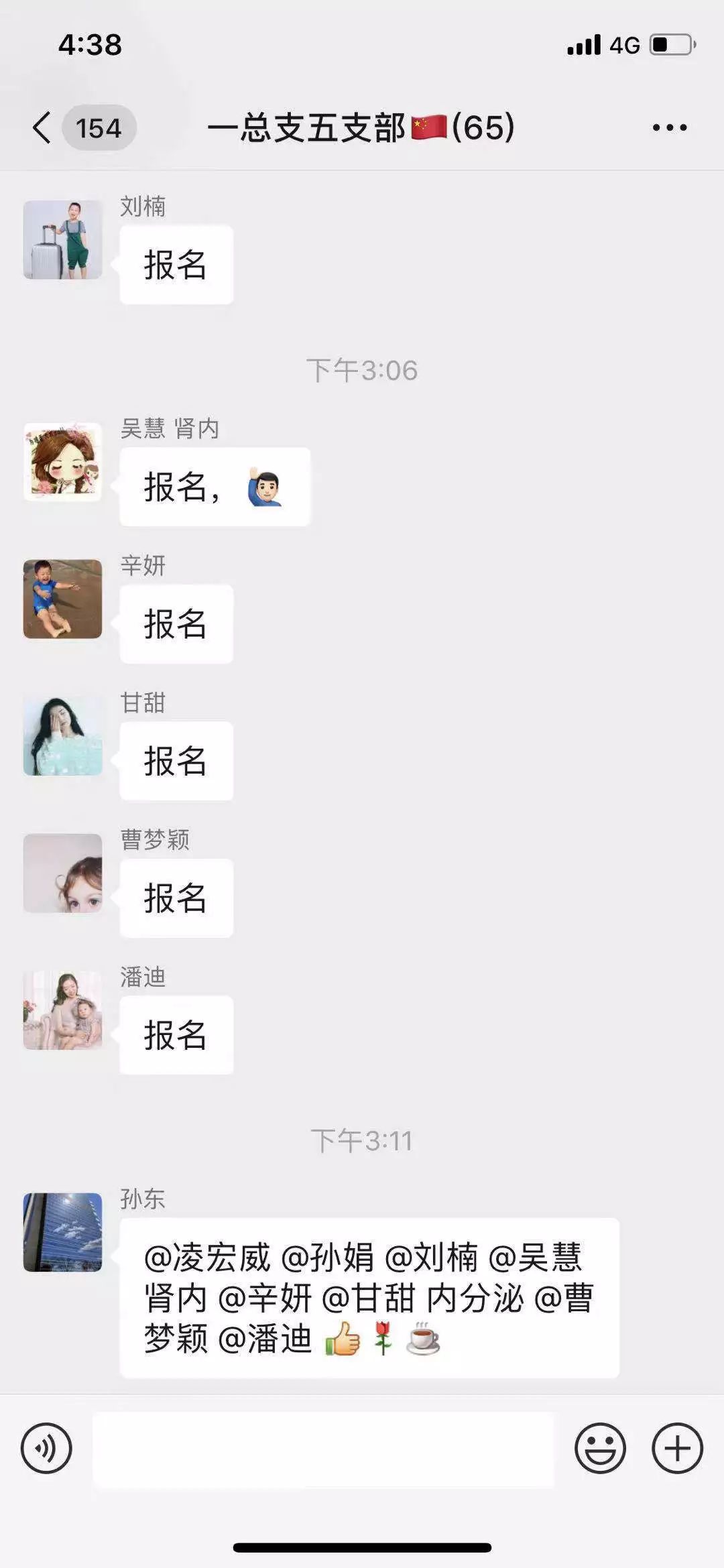Open 刘楠's profile avatar

[x=63, y=239]
